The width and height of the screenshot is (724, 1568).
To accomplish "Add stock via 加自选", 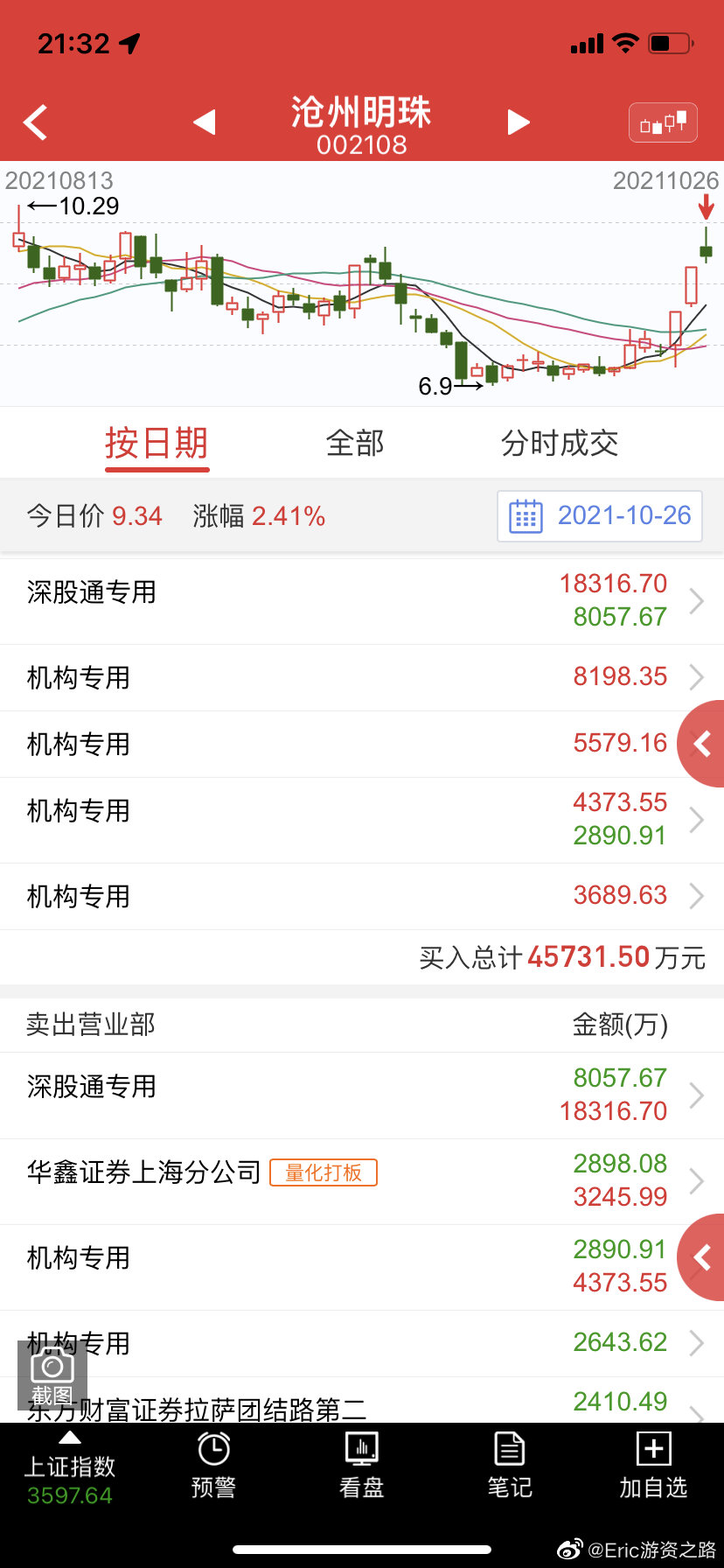I will [x=653, y=1466].
